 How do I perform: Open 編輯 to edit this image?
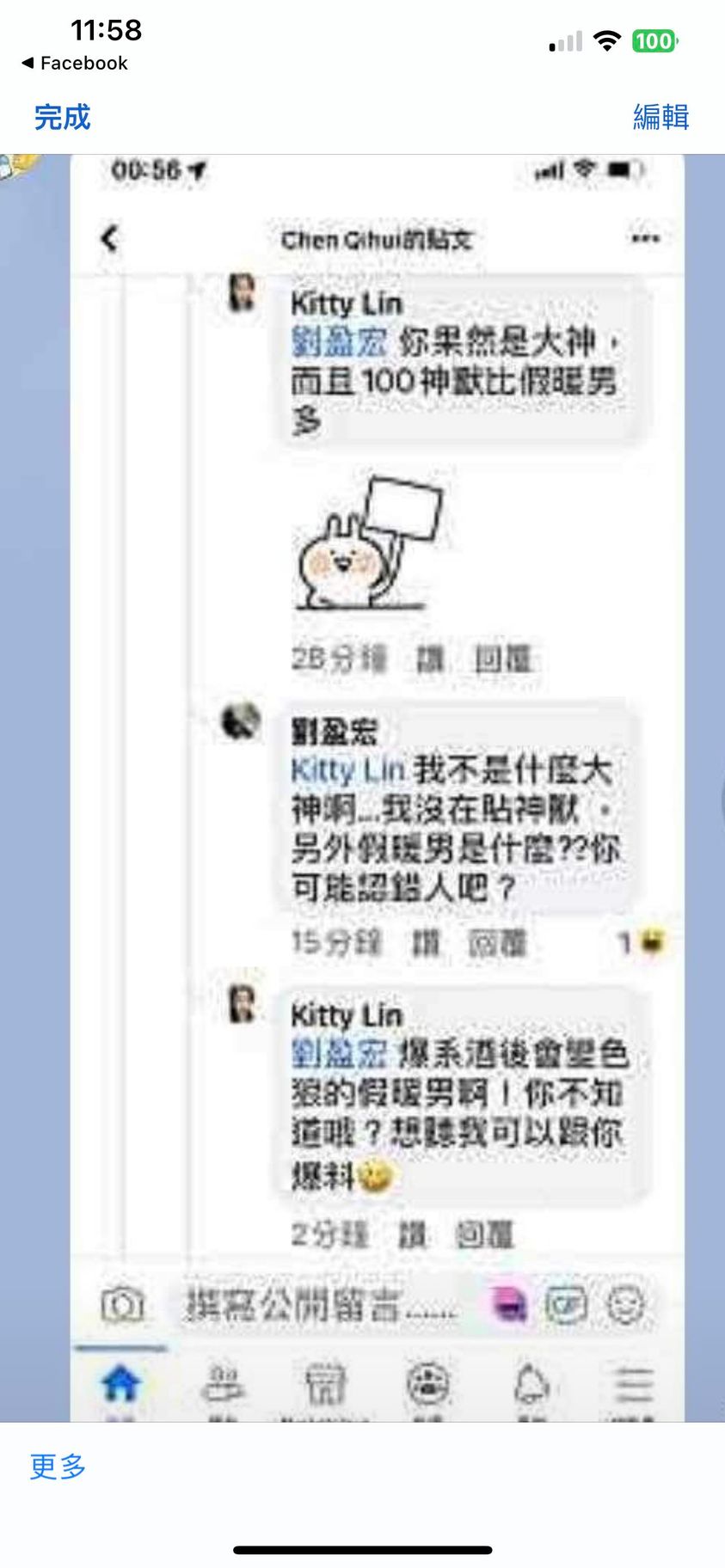[x=660, y=117]
